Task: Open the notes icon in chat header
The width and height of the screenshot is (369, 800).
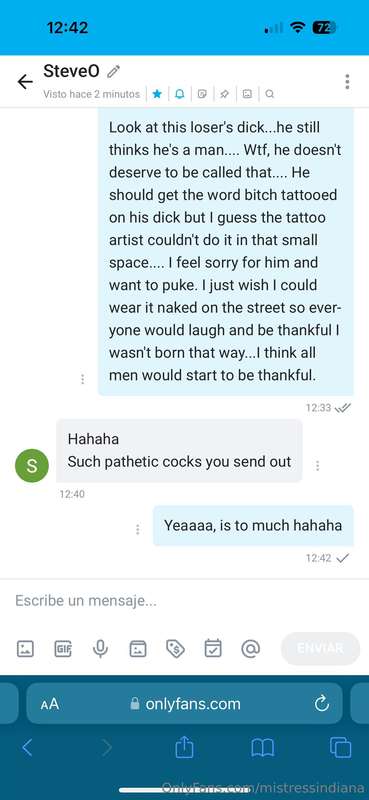Action: point(202,94)
